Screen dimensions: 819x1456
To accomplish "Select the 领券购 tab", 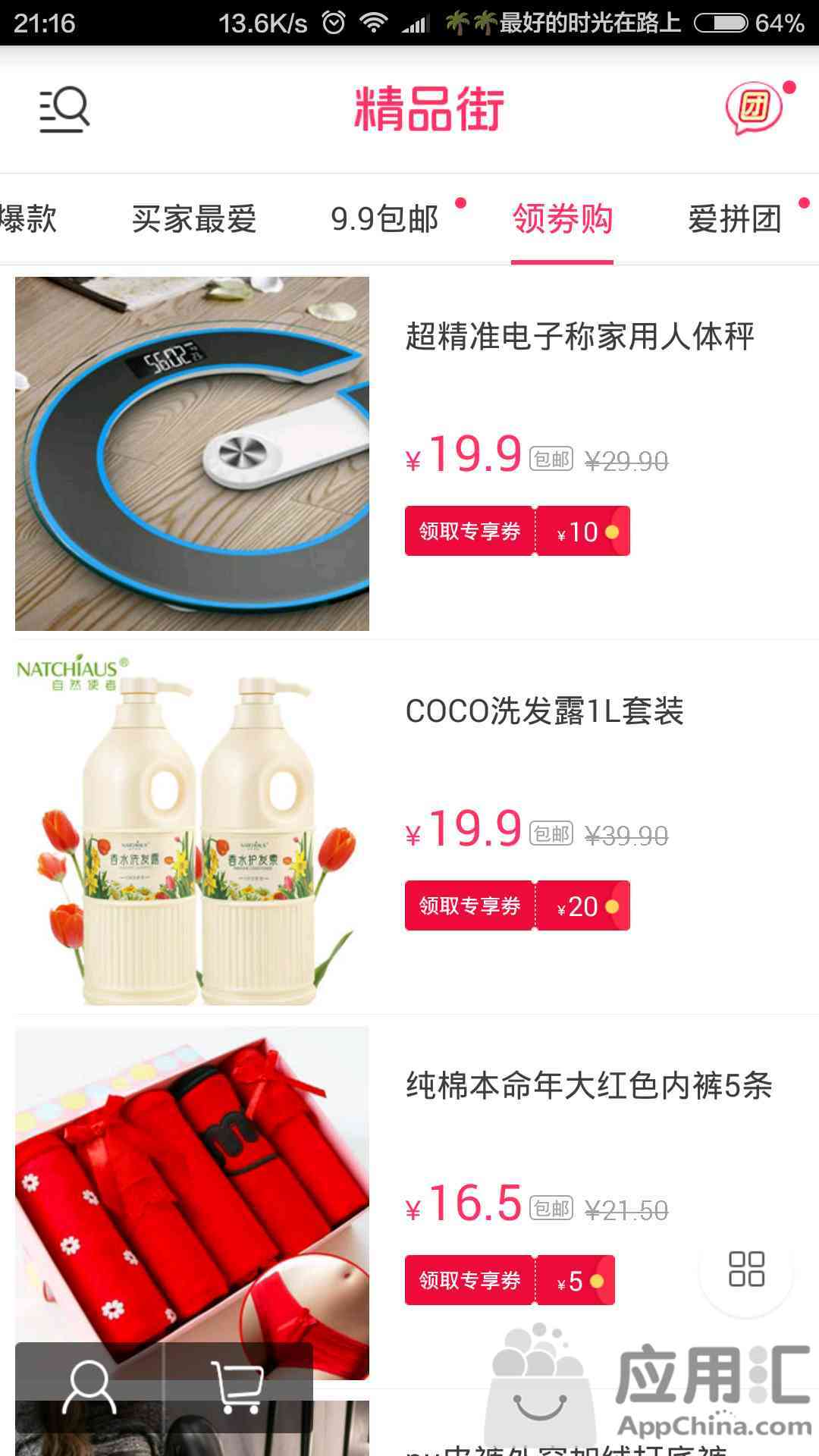I will (562, 219).
